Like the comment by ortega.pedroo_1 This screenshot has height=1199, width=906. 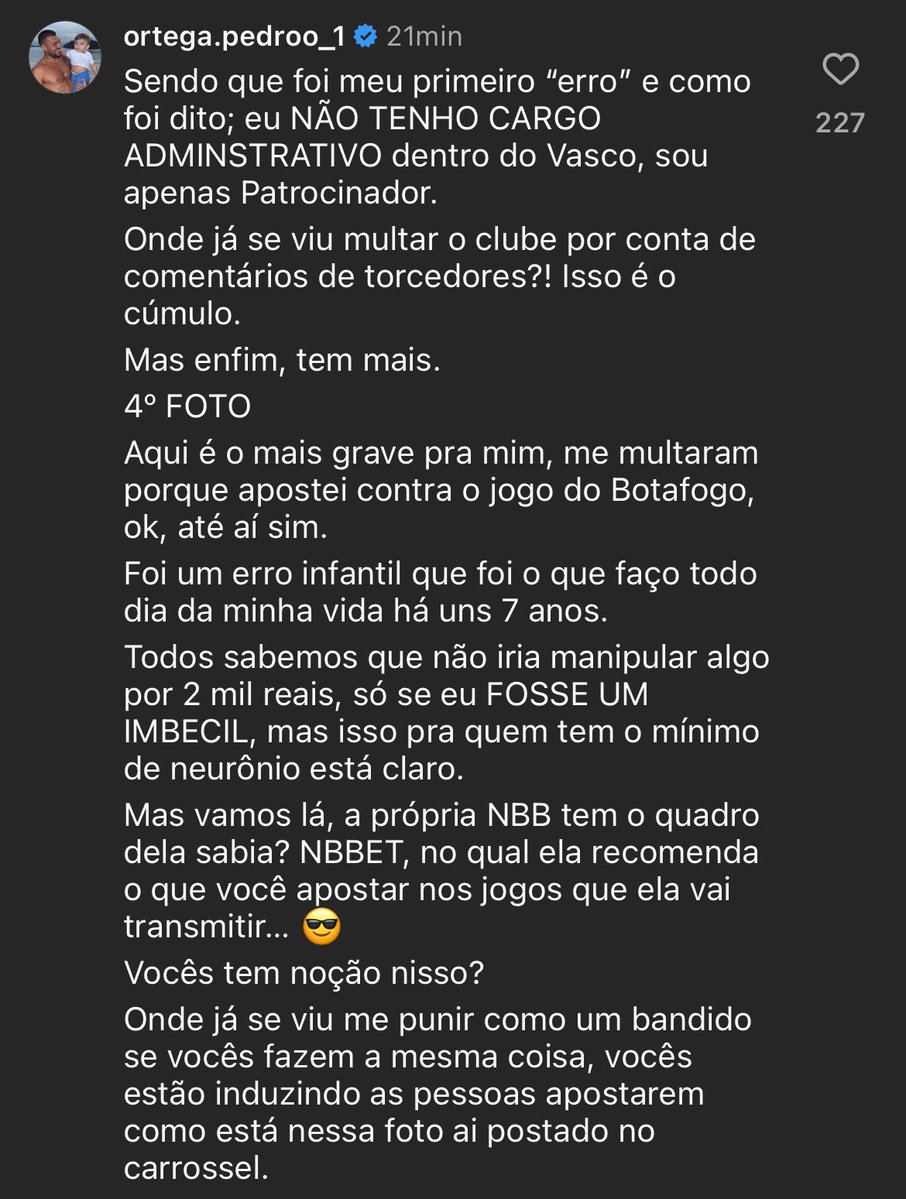840,70
